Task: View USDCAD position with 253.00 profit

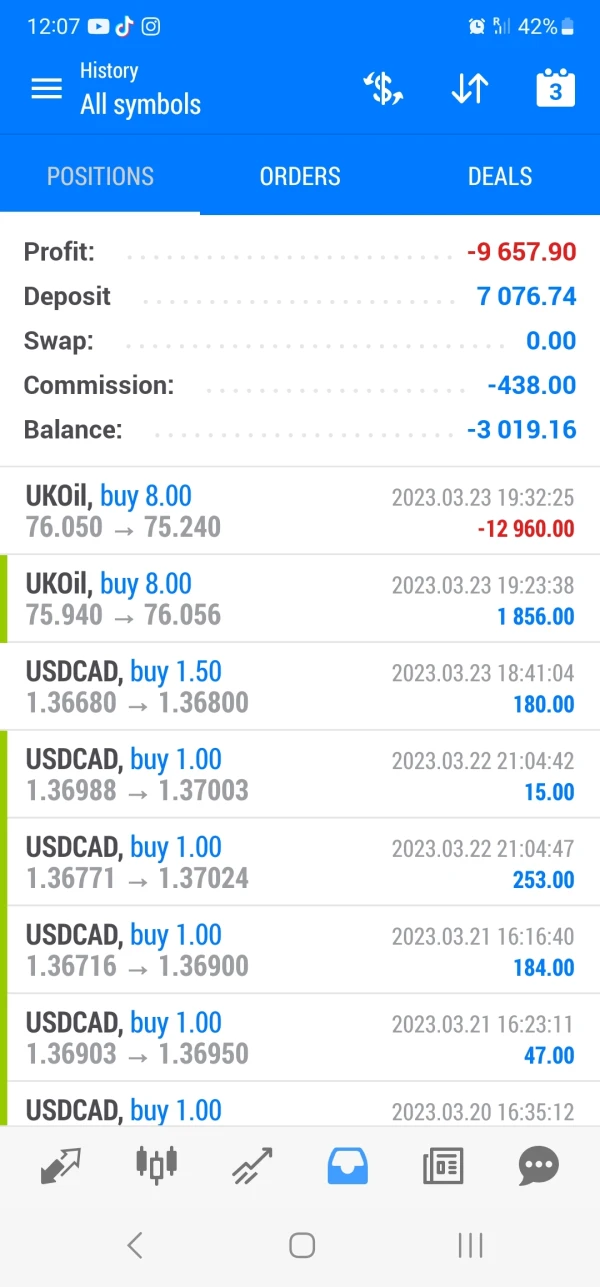Action: coord(300,863)
